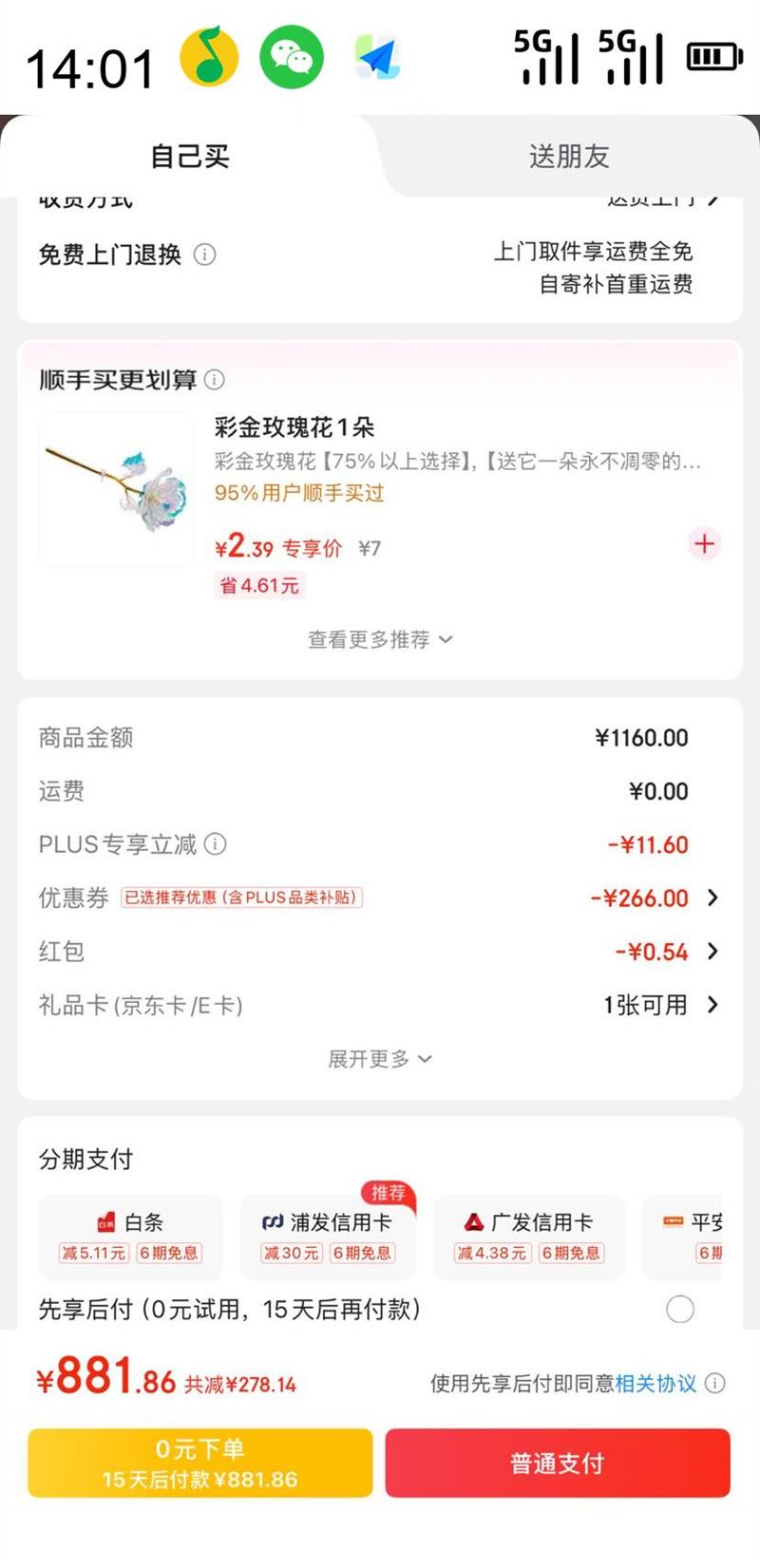This screenshot has height=1568, width=760.
Task: Select the 自己买 tab
Action: pos(190,156)
